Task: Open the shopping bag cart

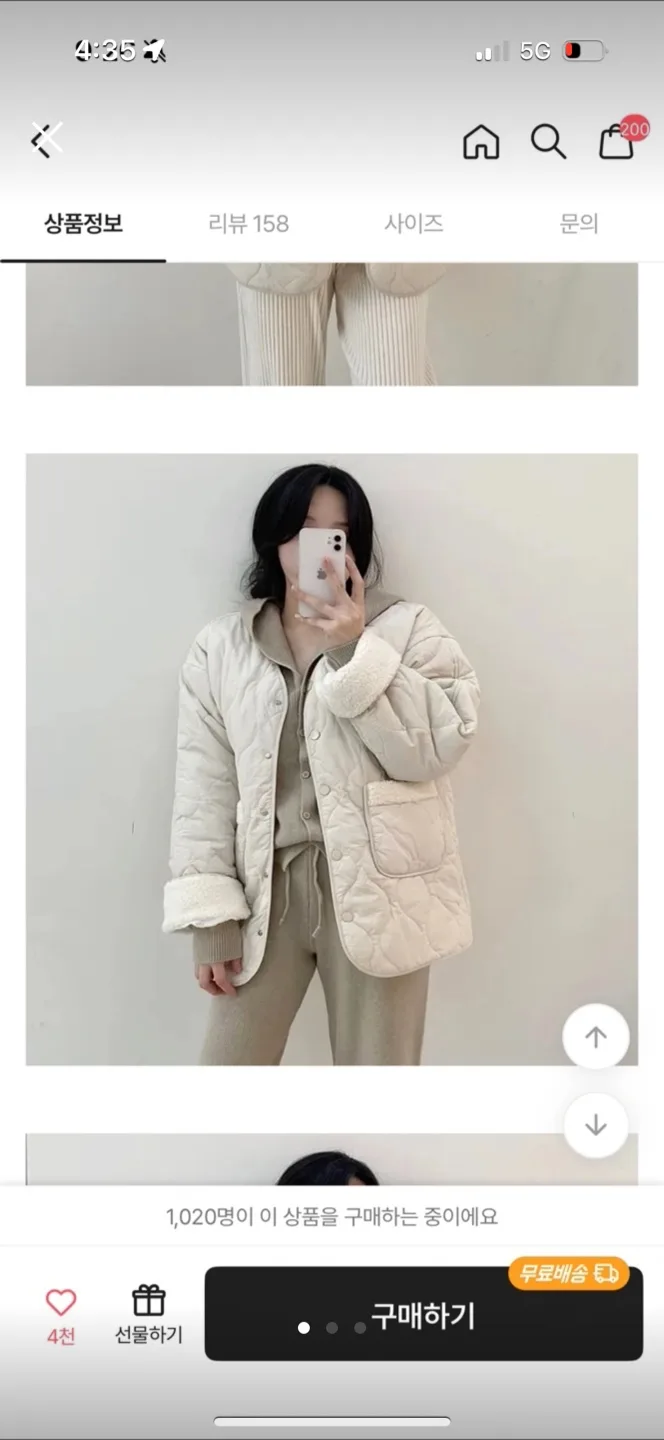Action: 617,142
